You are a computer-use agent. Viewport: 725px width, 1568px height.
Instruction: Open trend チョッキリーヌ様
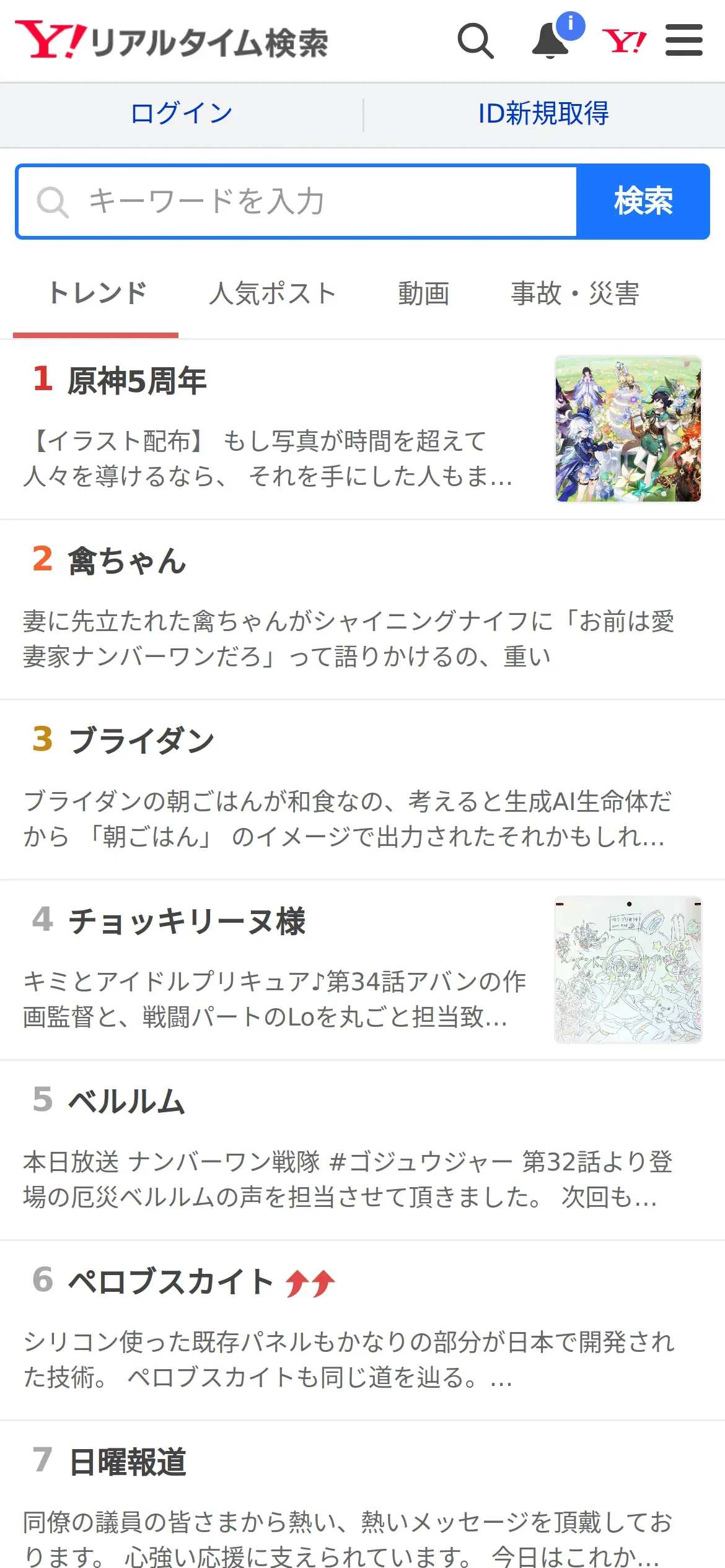187,921
